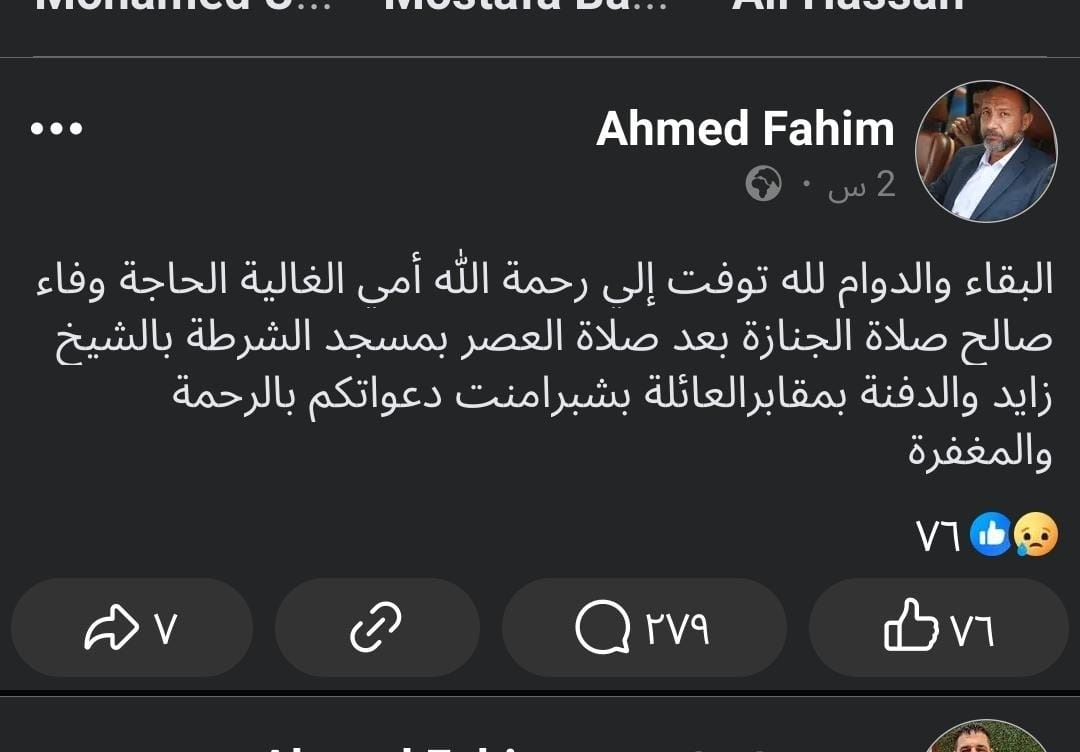Open the three-dot menu on Ahmed Fahim's post

coord(56,129)
